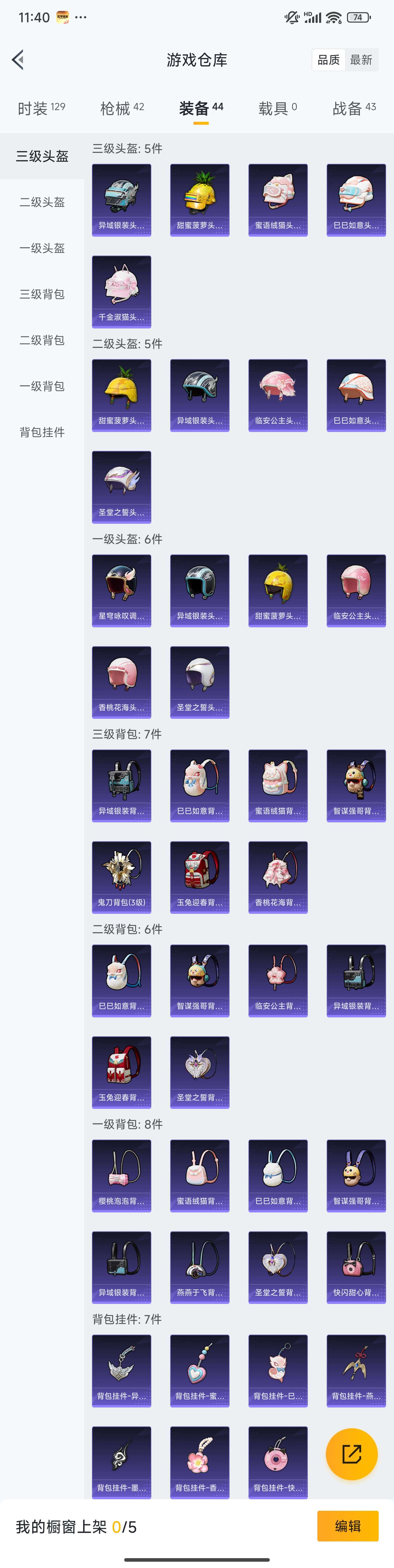394x1568 pixels.
Task: Sort items by 最新
Action: 361,60
